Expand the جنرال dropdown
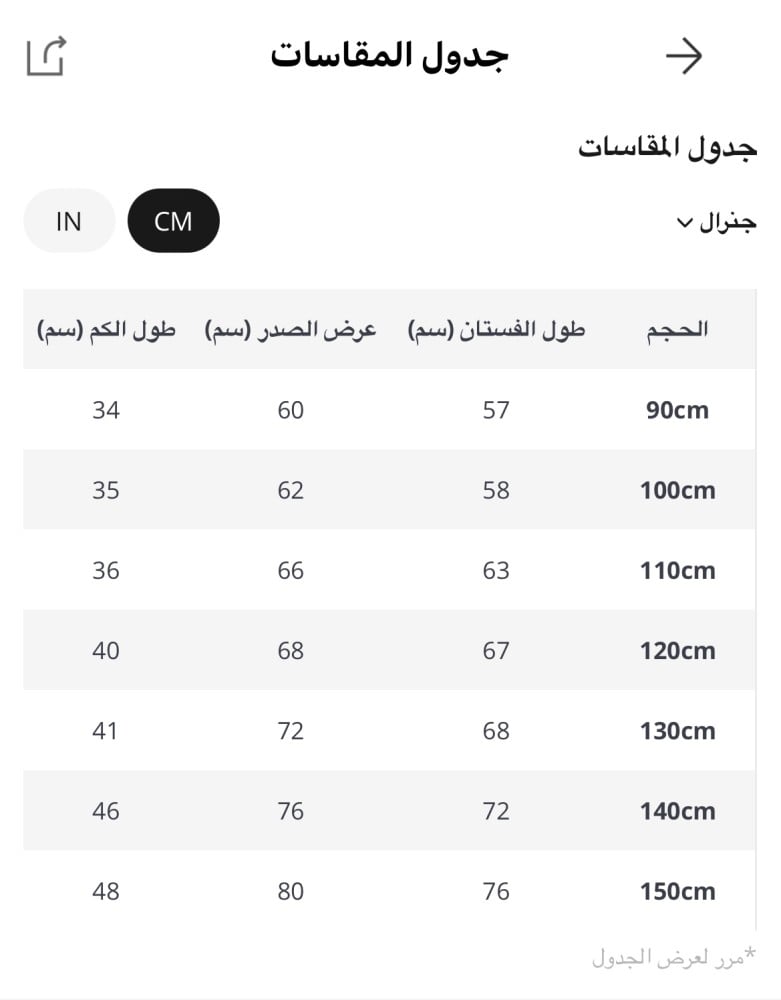Viewport: 781px width, 1000px height. [x=716, y=223]
